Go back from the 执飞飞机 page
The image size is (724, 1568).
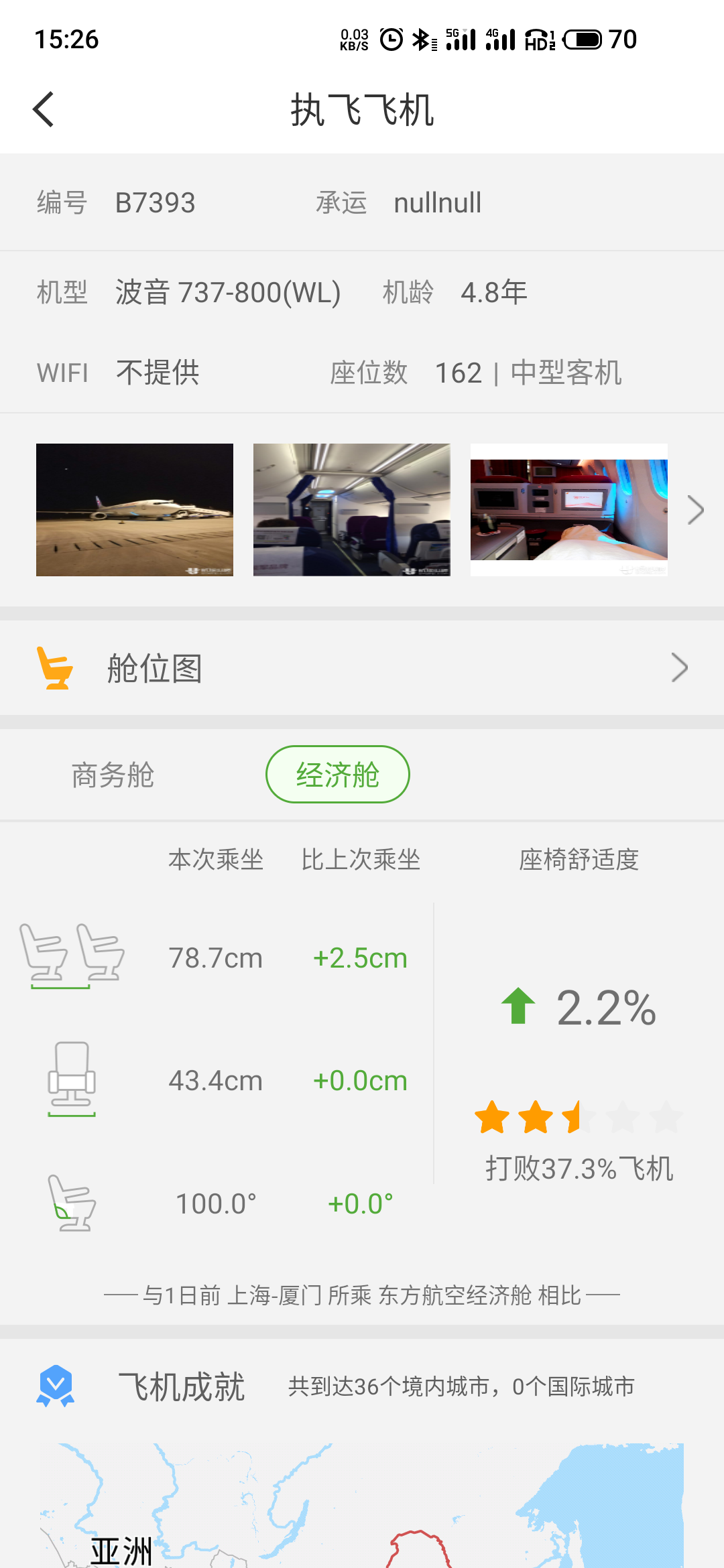44,109
